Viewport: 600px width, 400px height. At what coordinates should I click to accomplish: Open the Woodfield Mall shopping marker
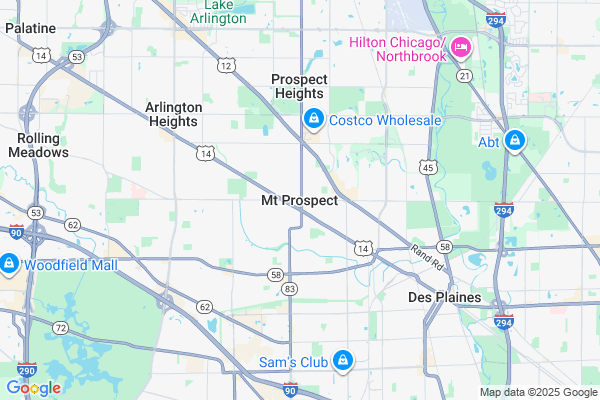pos(8,264)
